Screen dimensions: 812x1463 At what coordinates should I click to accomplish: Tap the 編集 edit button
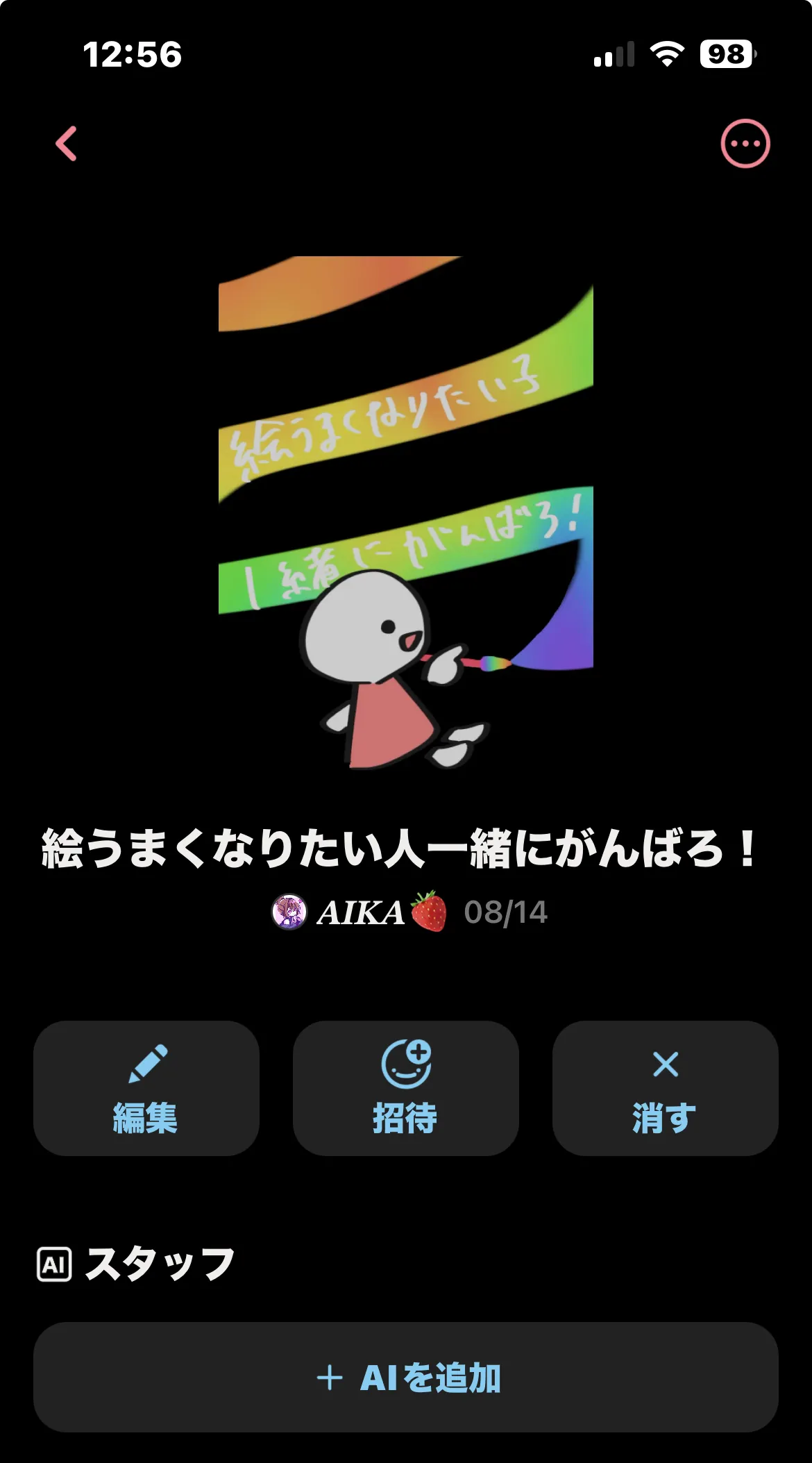coord(146,1088)
